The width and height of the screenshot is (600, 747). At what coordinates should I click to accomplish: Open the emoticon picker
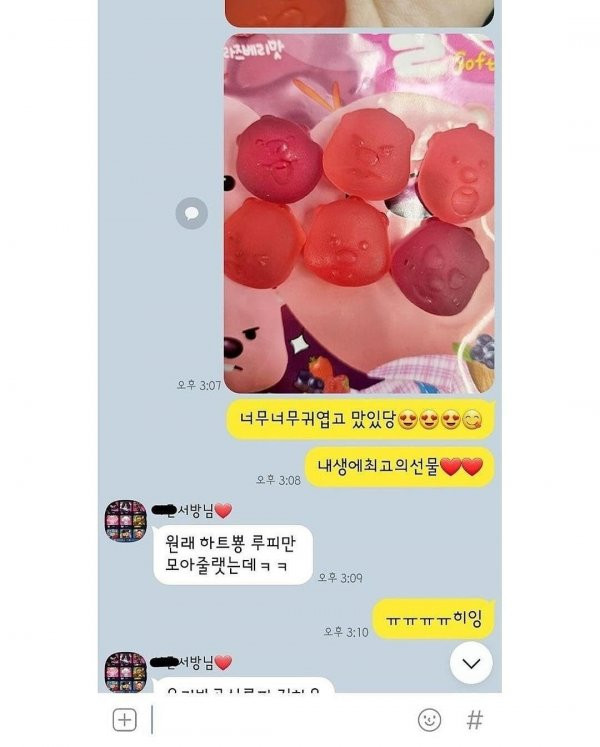point(429,719)
